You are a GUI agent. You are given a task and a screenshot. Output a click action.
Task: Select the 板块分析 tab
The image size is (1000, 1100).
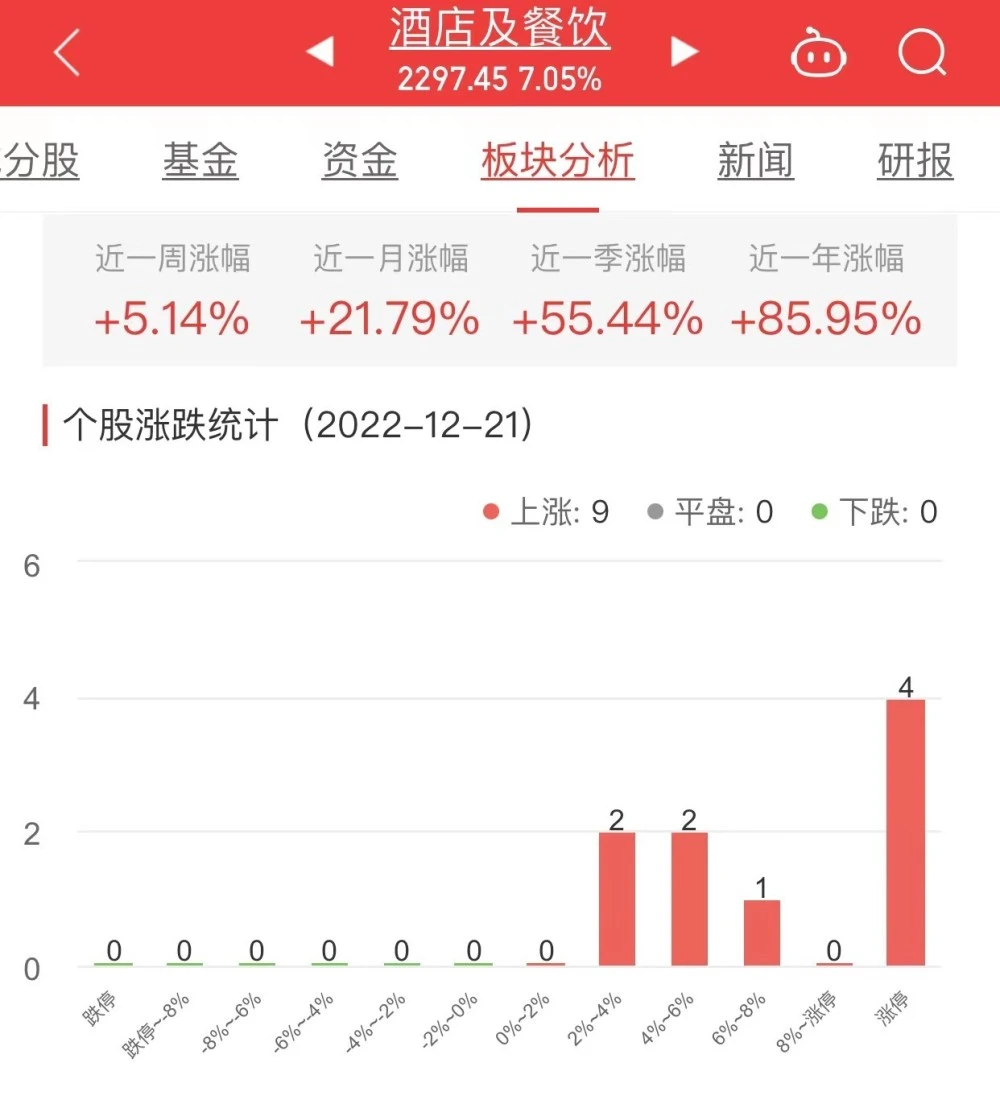pyautogui.click(x=558, y=161)
